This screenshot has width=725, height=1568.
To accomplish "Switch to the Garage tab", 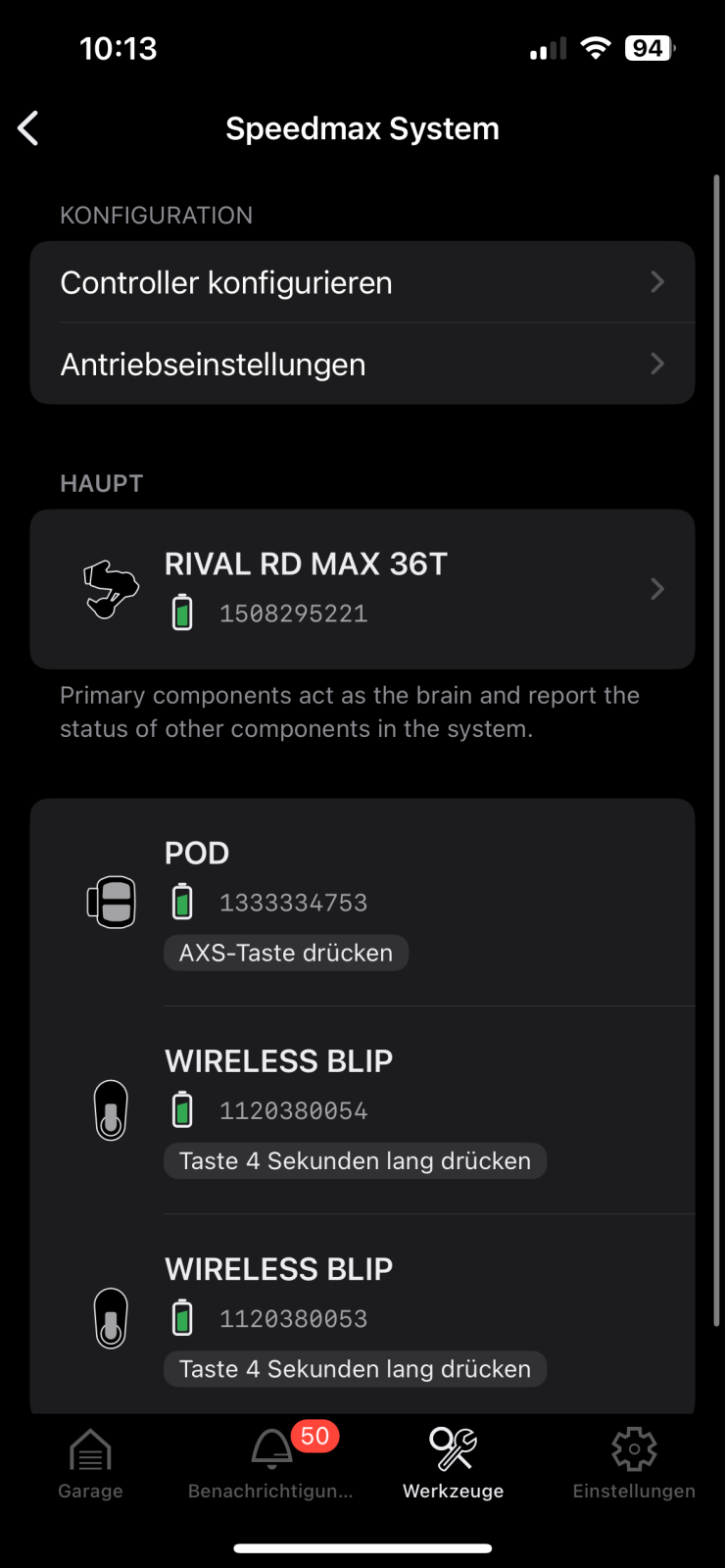I will [x=90, y=1464].
